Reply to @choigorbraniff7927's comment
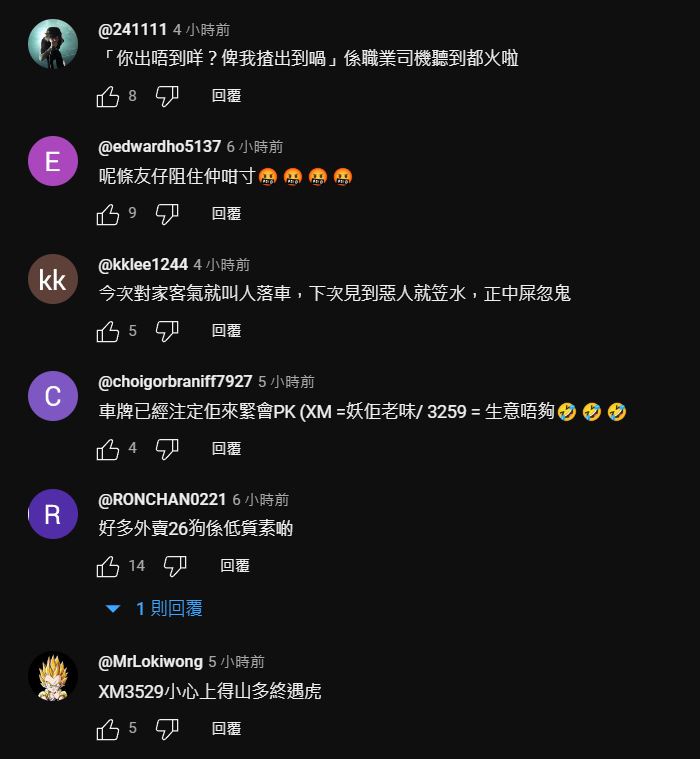Viewport: 700px width, 759px height. pos(226,449)
